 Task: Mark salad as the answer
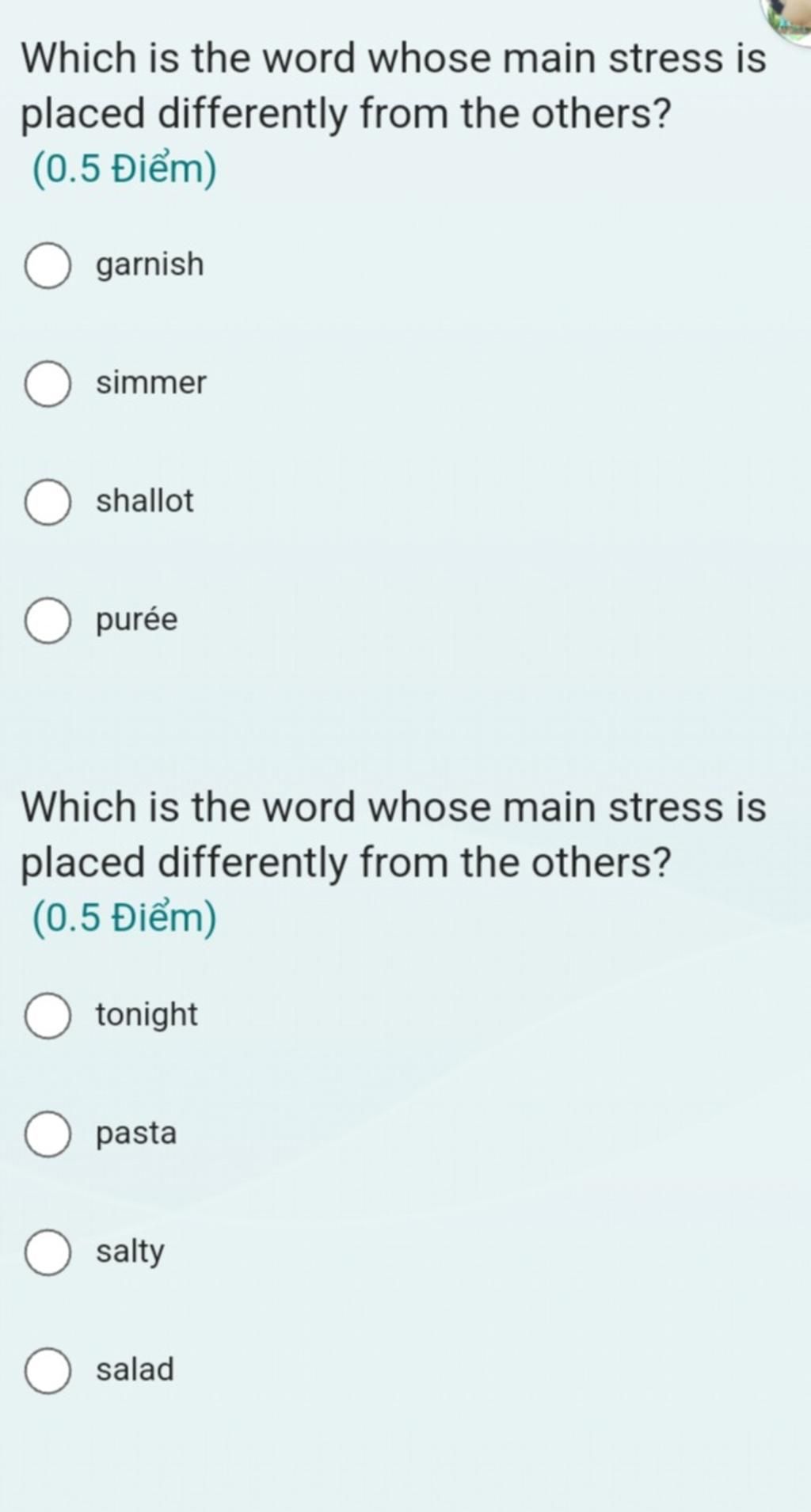point(48,1370)
